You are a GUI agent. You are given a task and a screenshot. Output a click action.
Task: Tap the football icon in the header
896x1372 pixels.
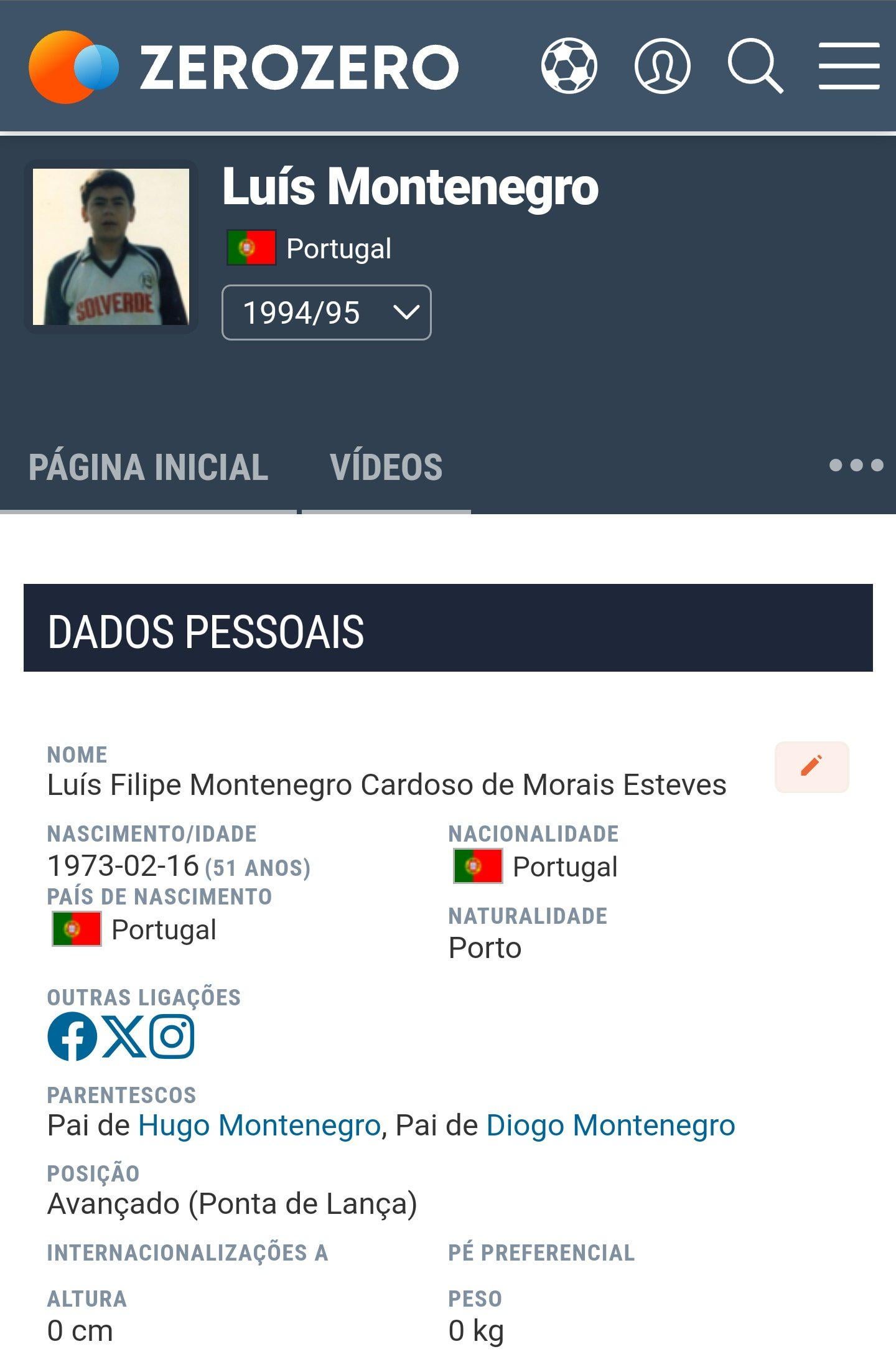(x=569, y=66)
